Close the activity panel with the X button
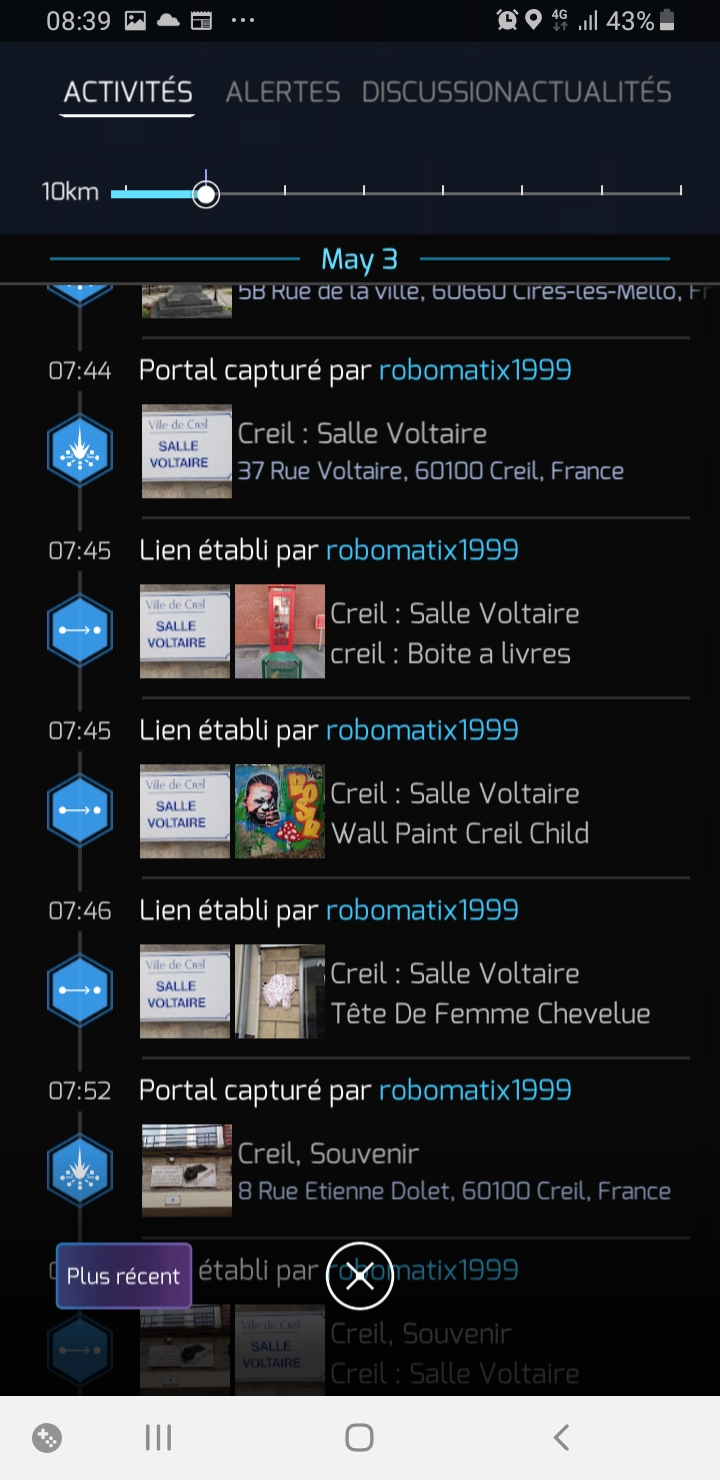Image resolution: width=720 pixels, height=1480 pixels. (x=360, y=1275)
